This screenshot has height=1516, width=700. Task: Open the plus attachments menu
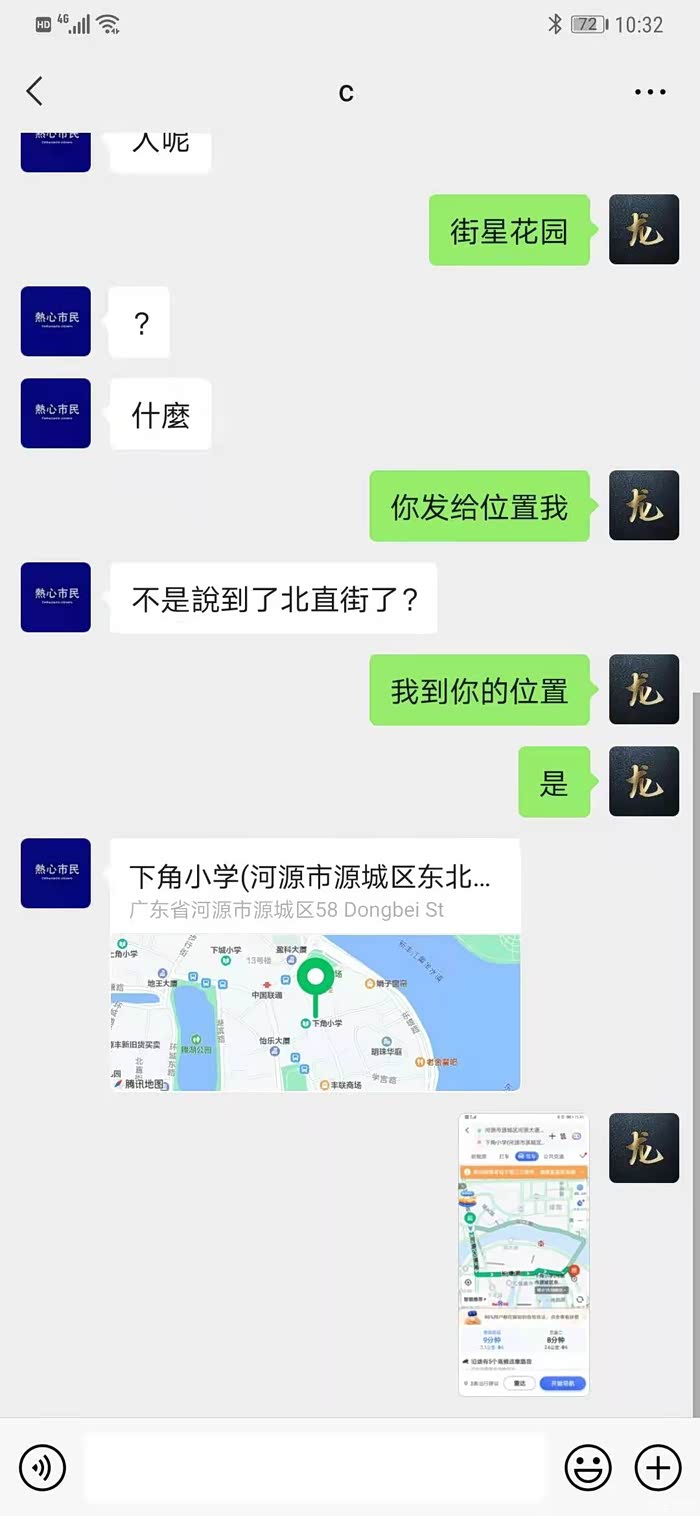tap(658, 1467)
